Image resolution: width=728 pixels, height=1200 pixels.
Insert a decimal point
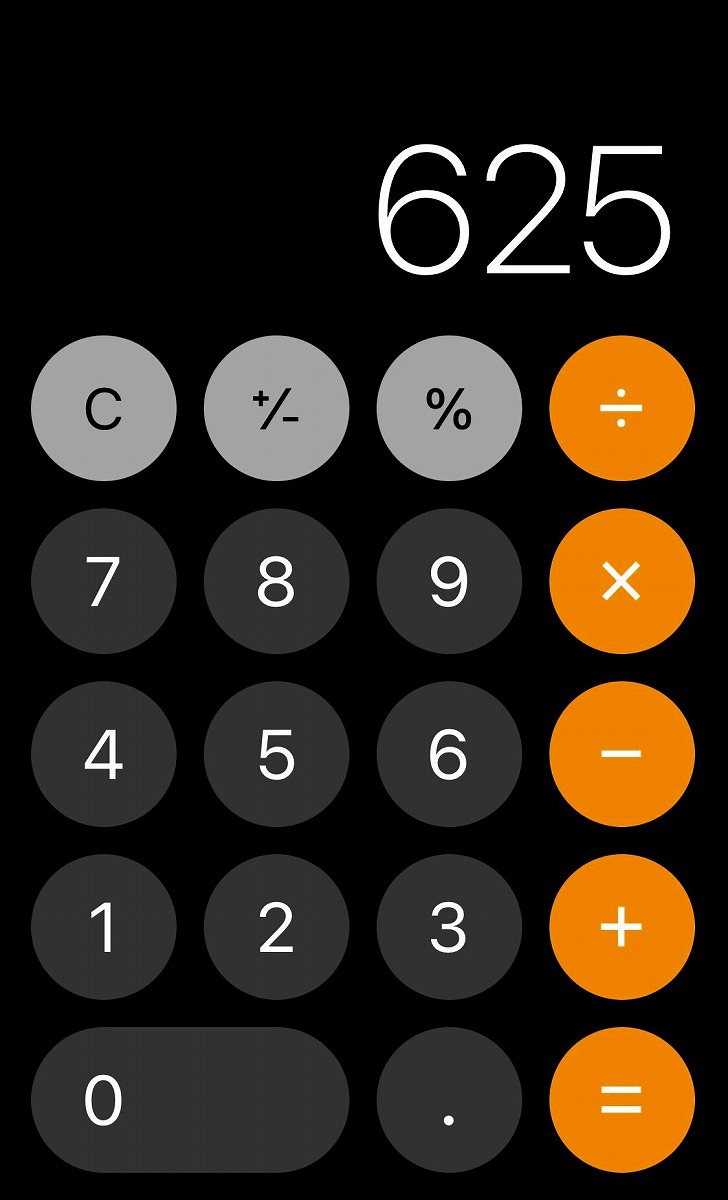click(x=449, y=1100)
